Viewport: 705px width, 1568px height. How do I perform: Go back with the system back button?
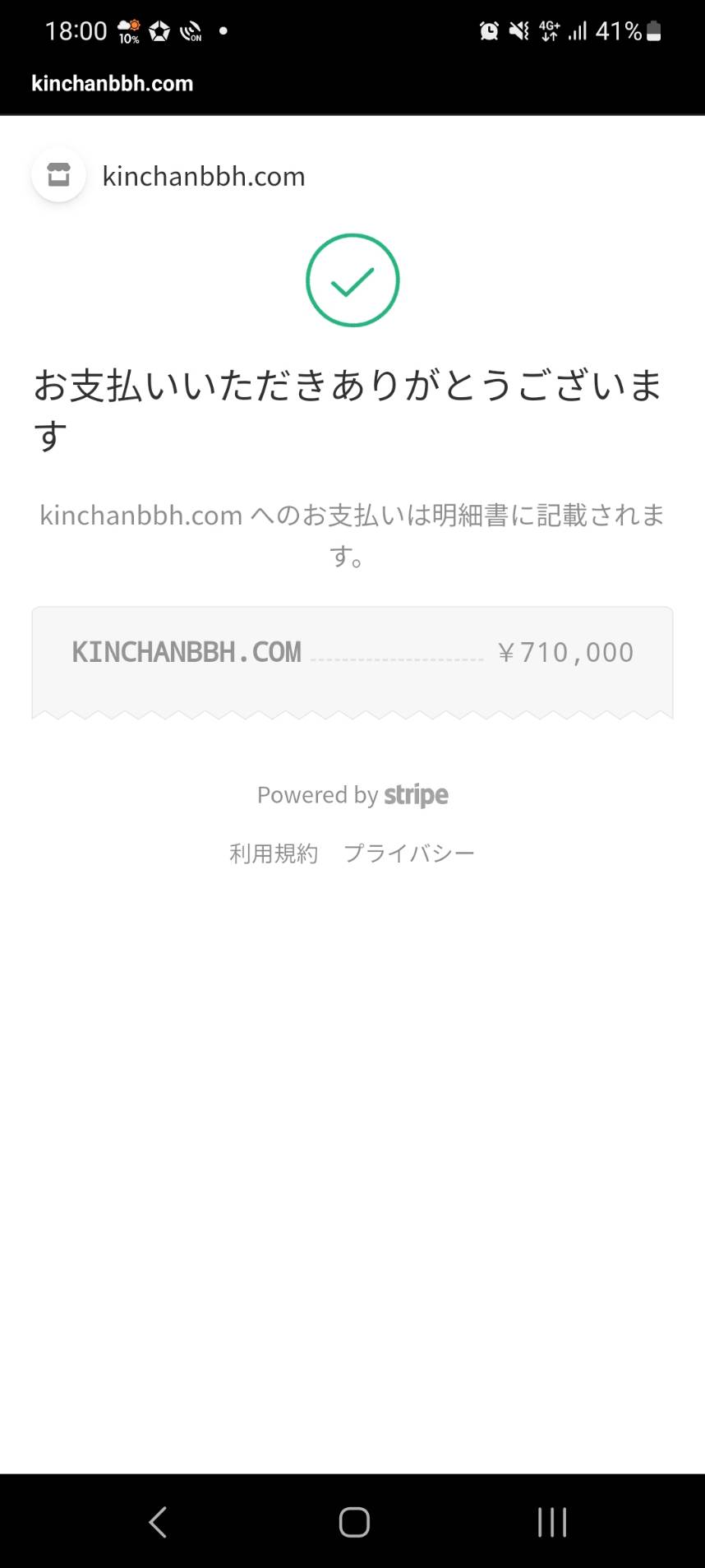(x=158, y=1522)
